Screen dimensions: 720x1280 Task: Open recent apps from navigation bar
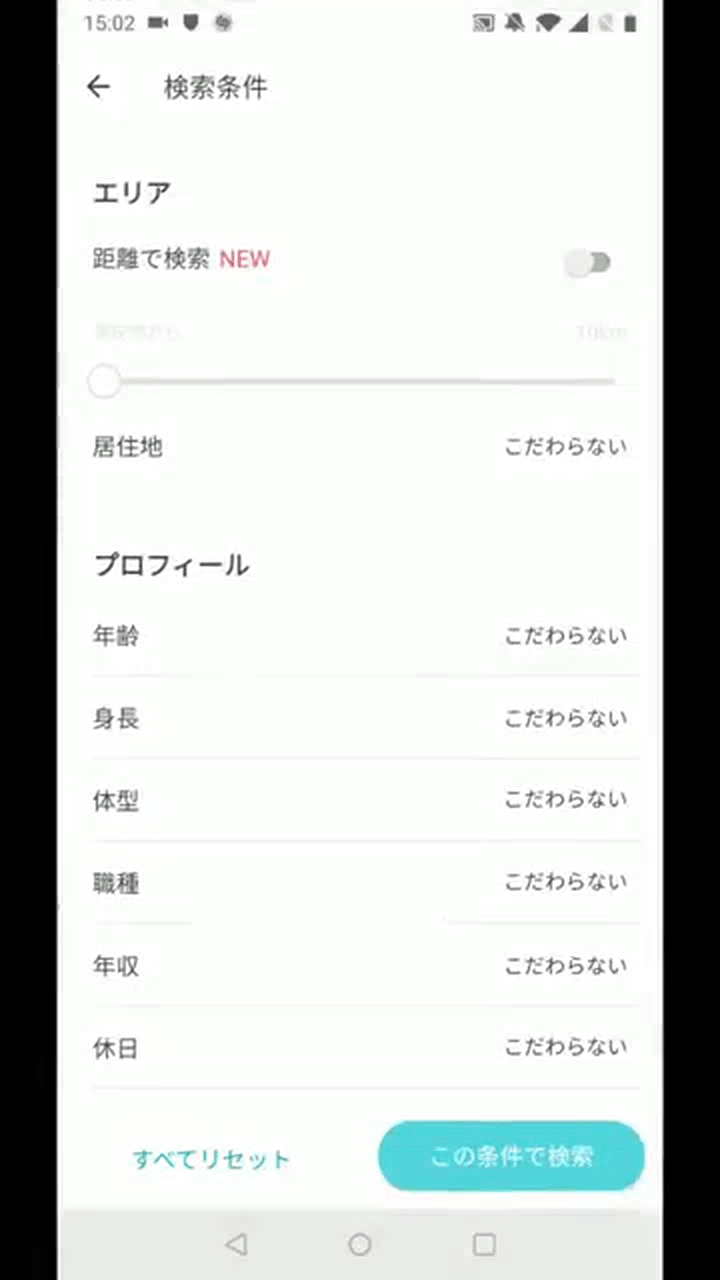tap(484, 1244)
